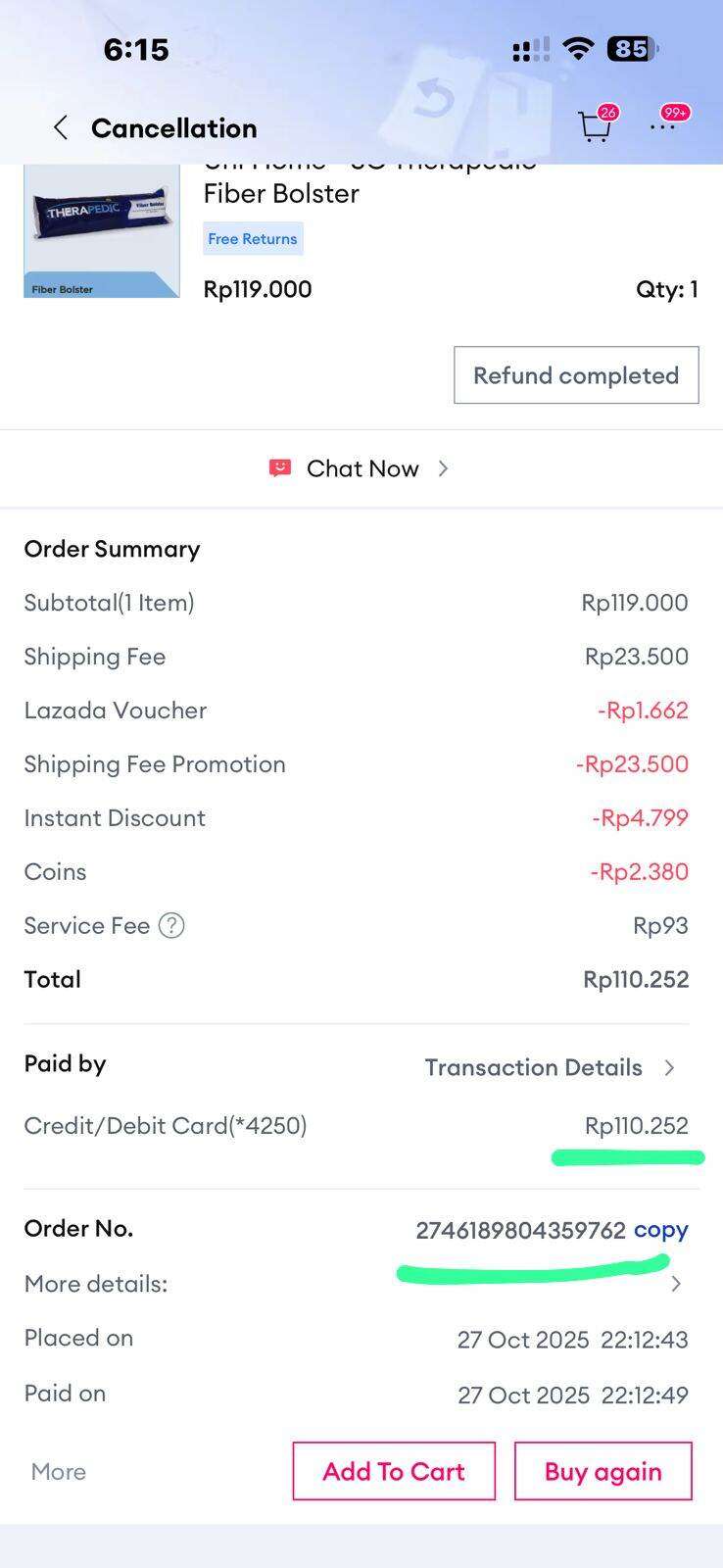This screenshot has height=1568, width=723.
Task: Tap the Free Returns label
Action: 253,238
